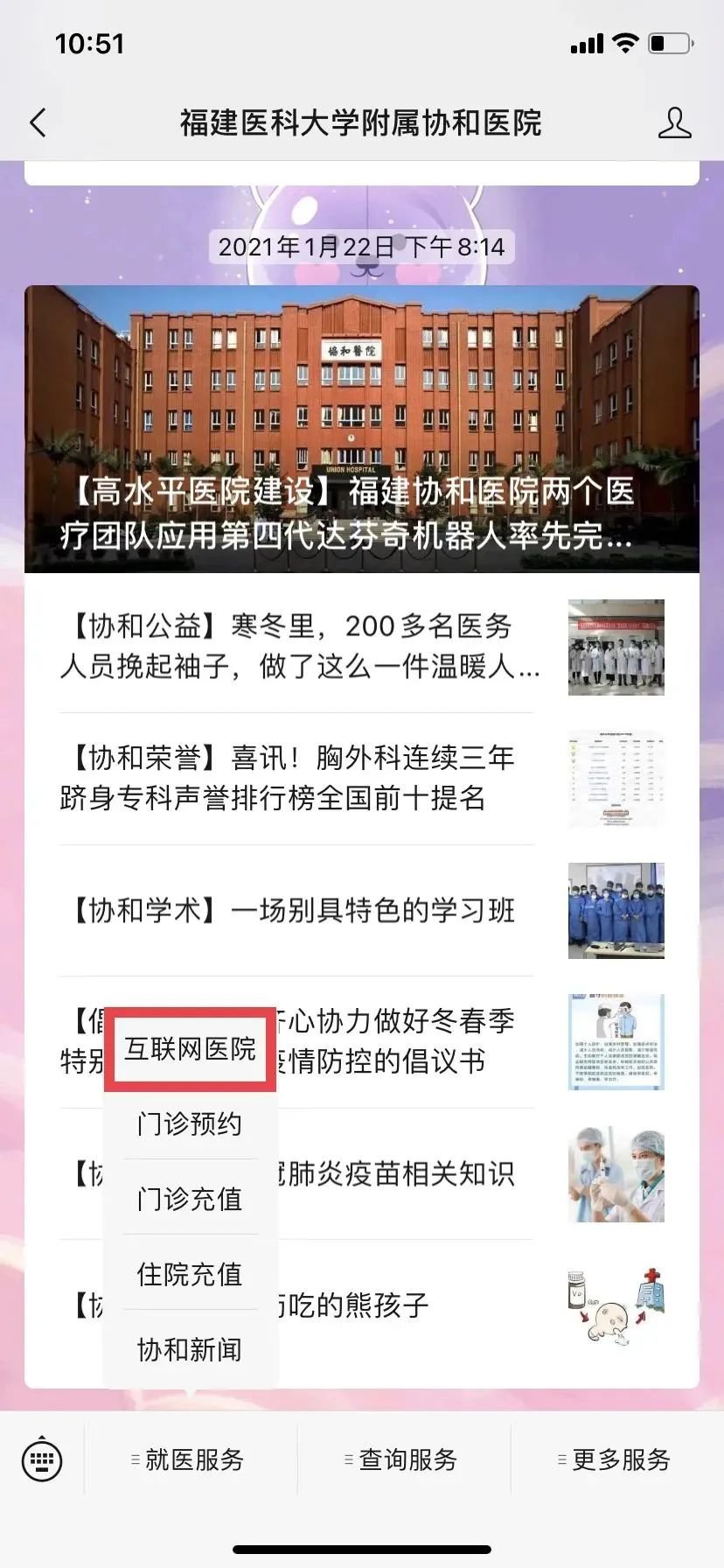
Task: Choose 门诊预约 in the popup menu
Action: pyautogui.click(x=190, y=1123)
